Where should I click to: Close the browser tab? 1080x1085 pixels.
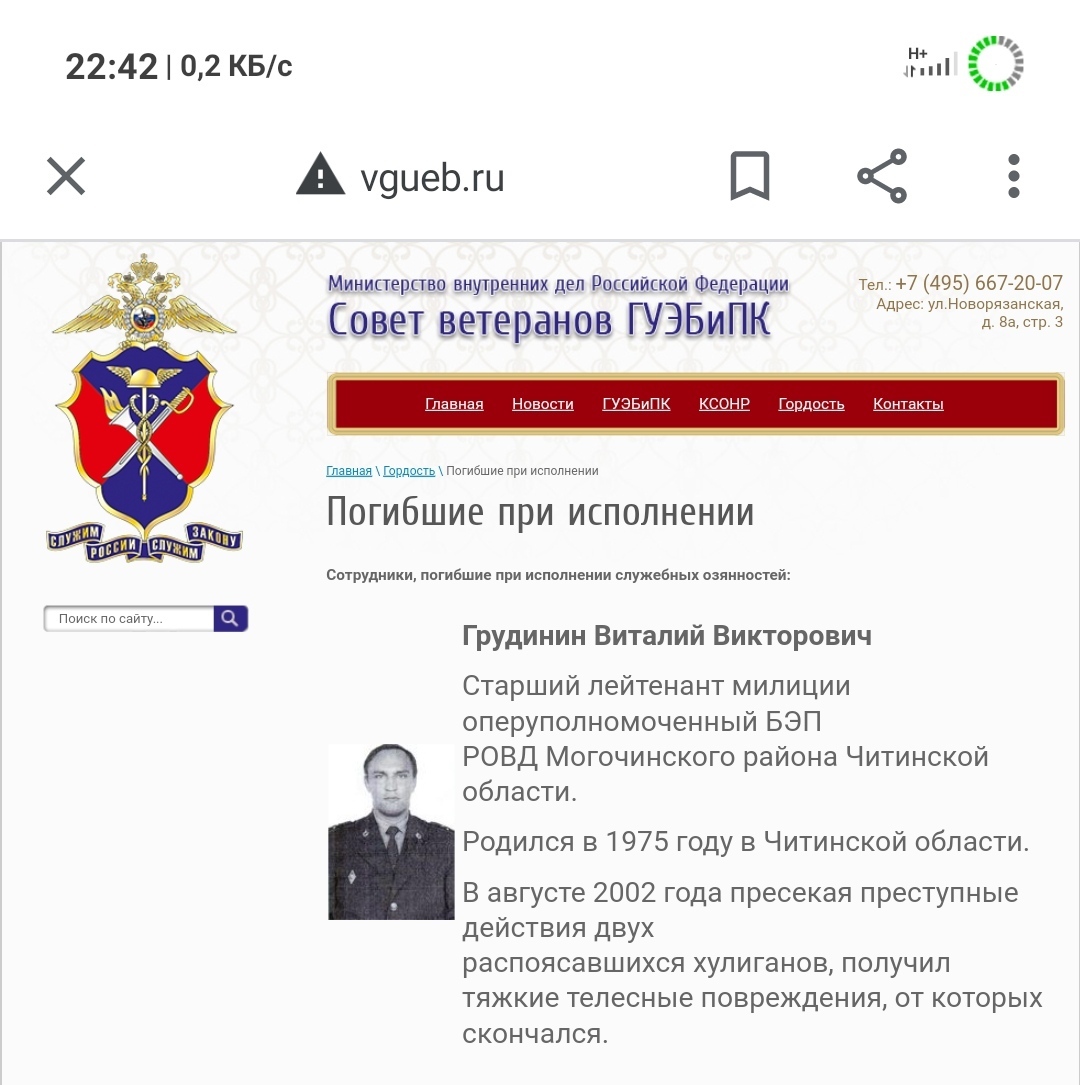[66, 177]
